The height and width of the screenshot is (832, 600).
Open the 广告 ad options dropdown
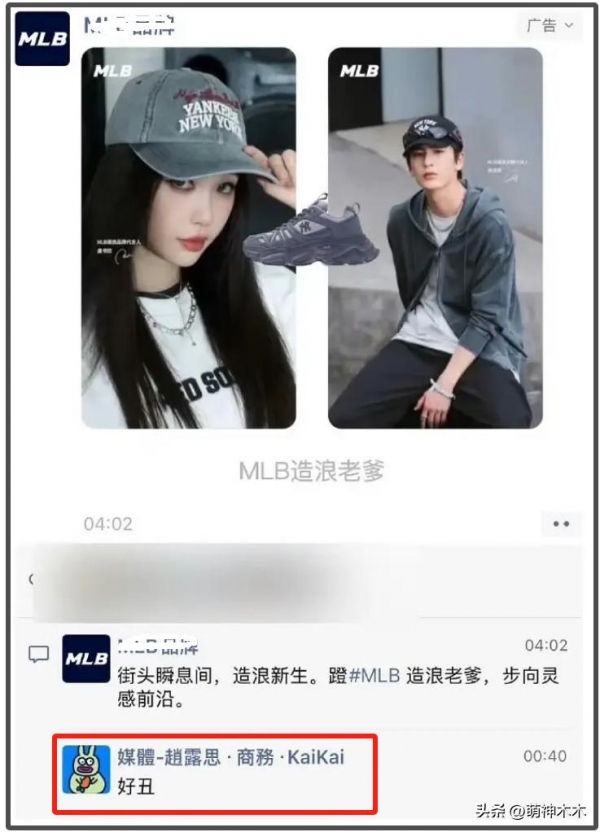(551, 25)
